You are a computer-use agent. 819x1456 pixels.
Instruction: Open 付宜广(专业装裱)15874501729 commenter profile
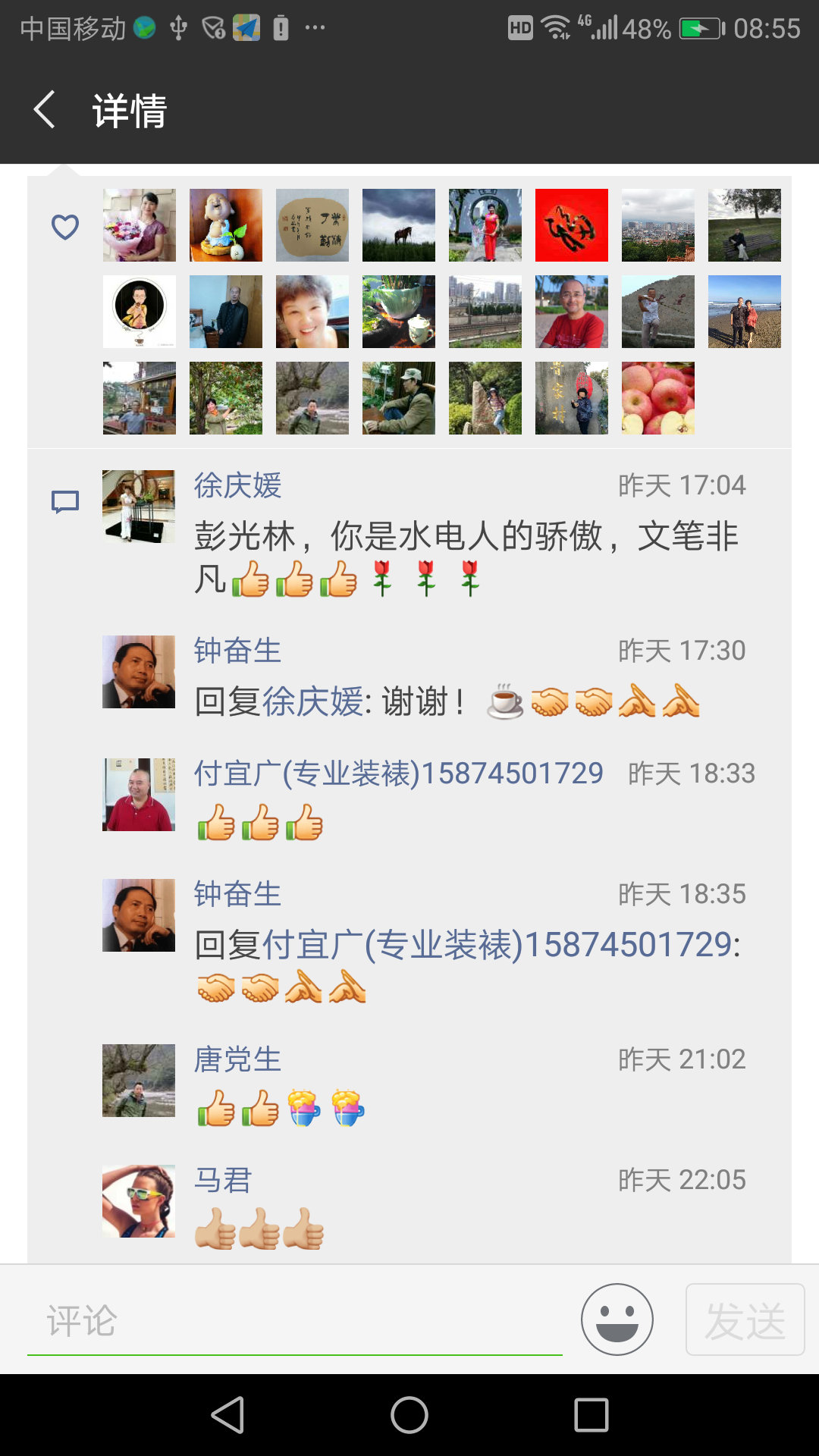[398, 773]
